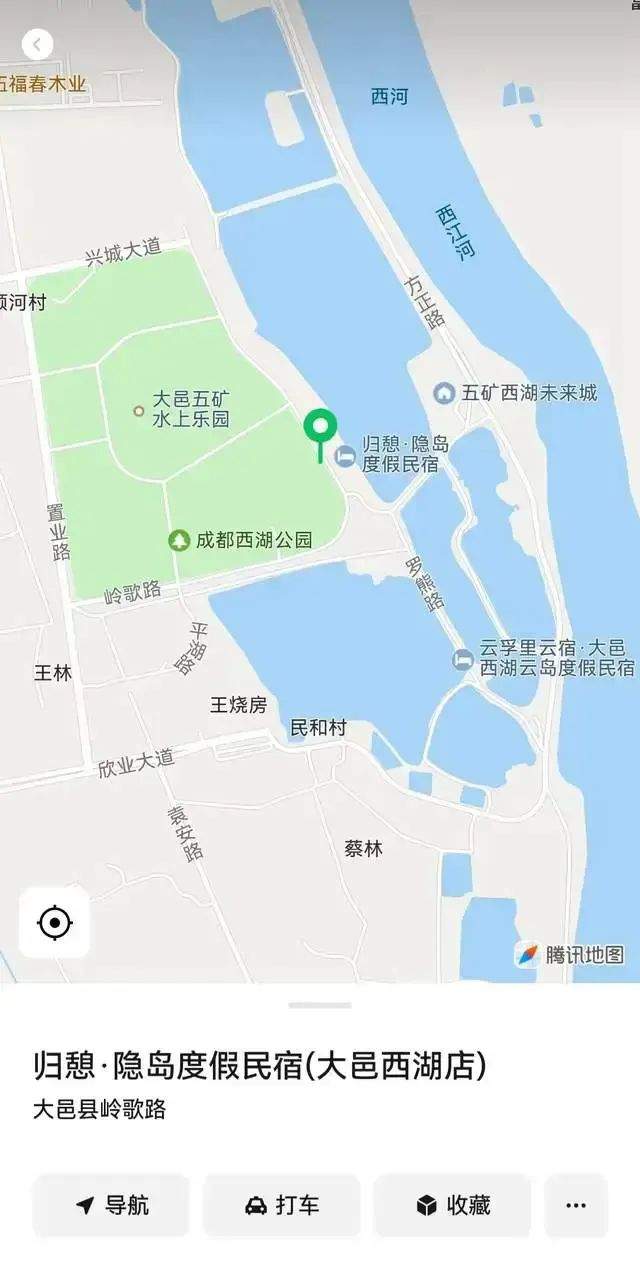Select the 成都西湖公园 park marker
640x1264 pixels.
[179, 541]
